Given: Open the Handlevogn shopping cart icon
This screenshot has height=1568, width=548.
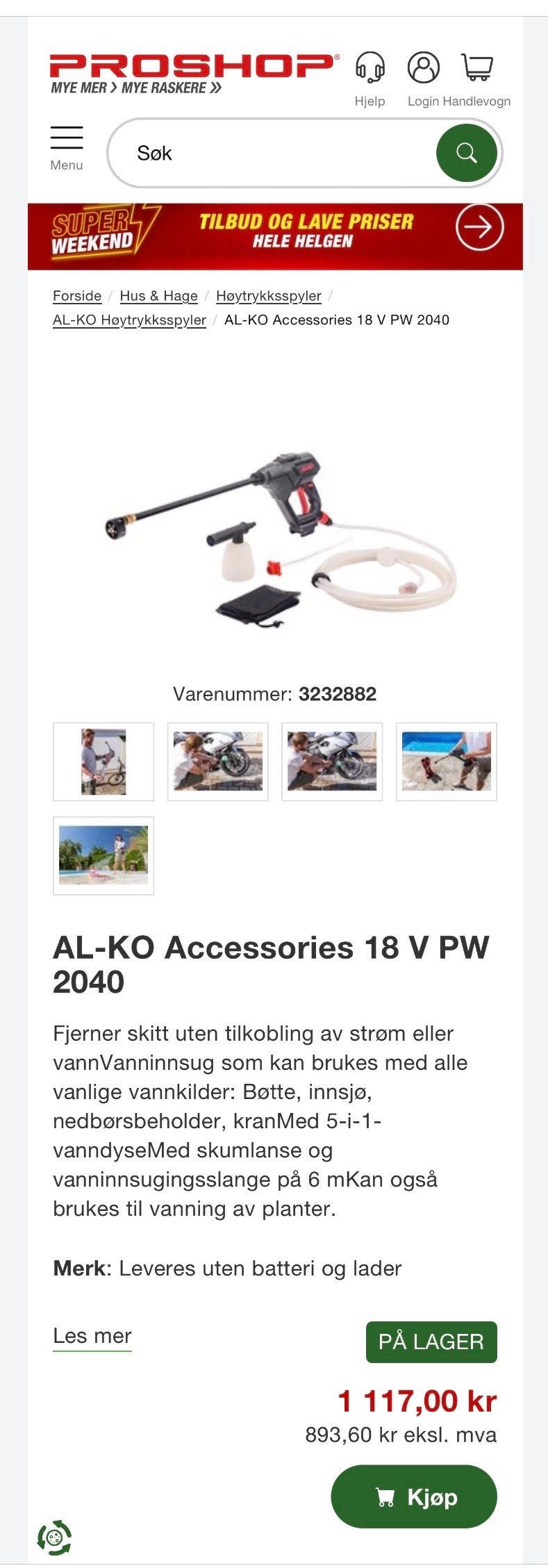Looking at the screenshot, I should pos(478,66).
